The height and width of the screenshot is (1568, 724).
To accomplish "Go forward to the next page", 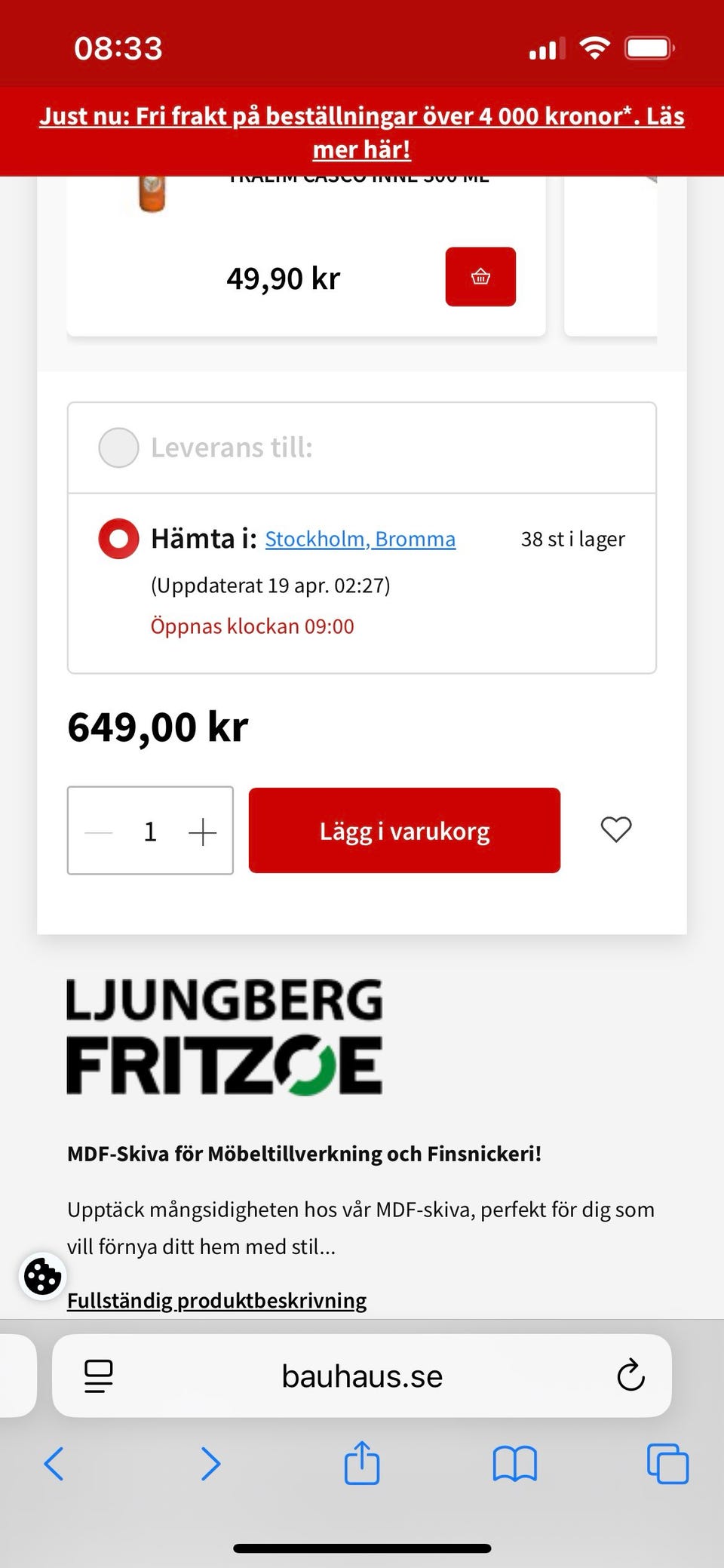I will pos(210,1464).
